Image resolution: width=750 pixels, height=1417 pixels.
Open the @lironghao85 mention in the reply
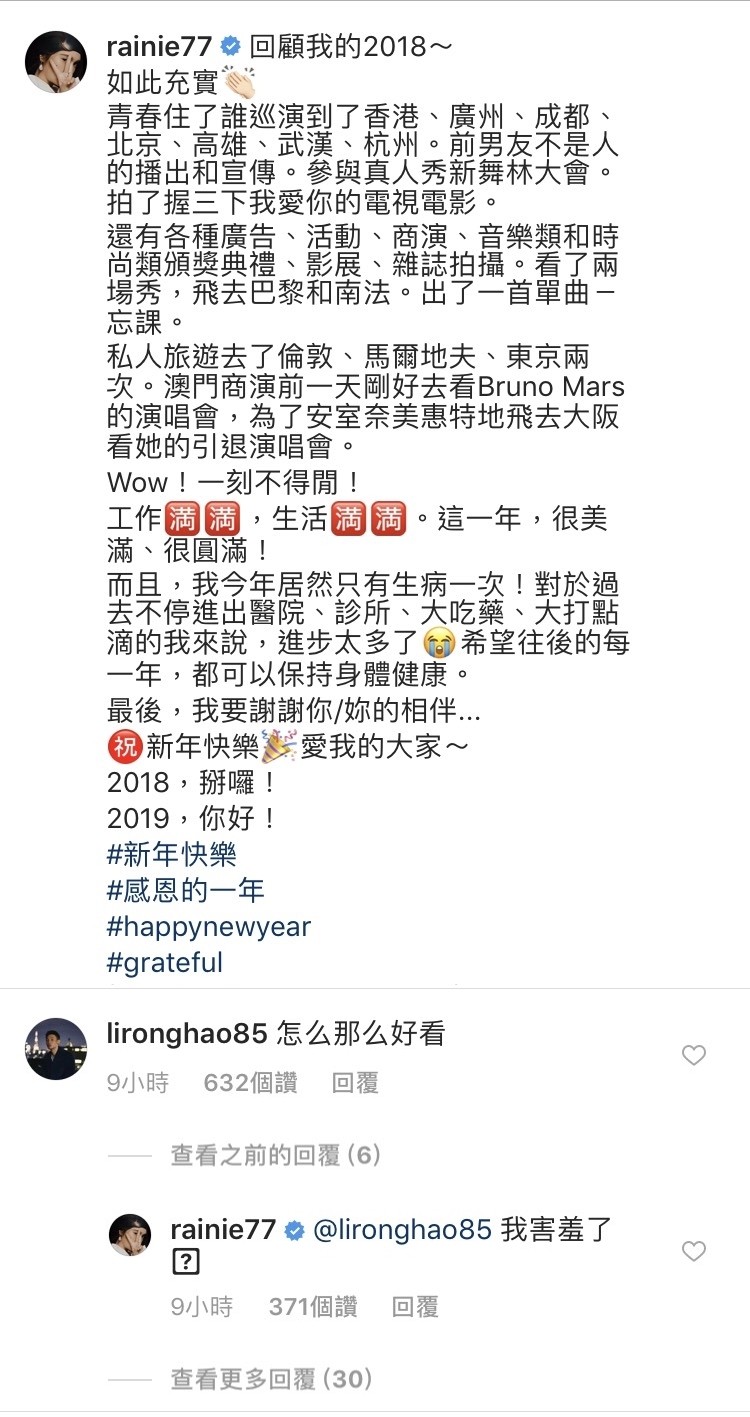coord(402,1230)
